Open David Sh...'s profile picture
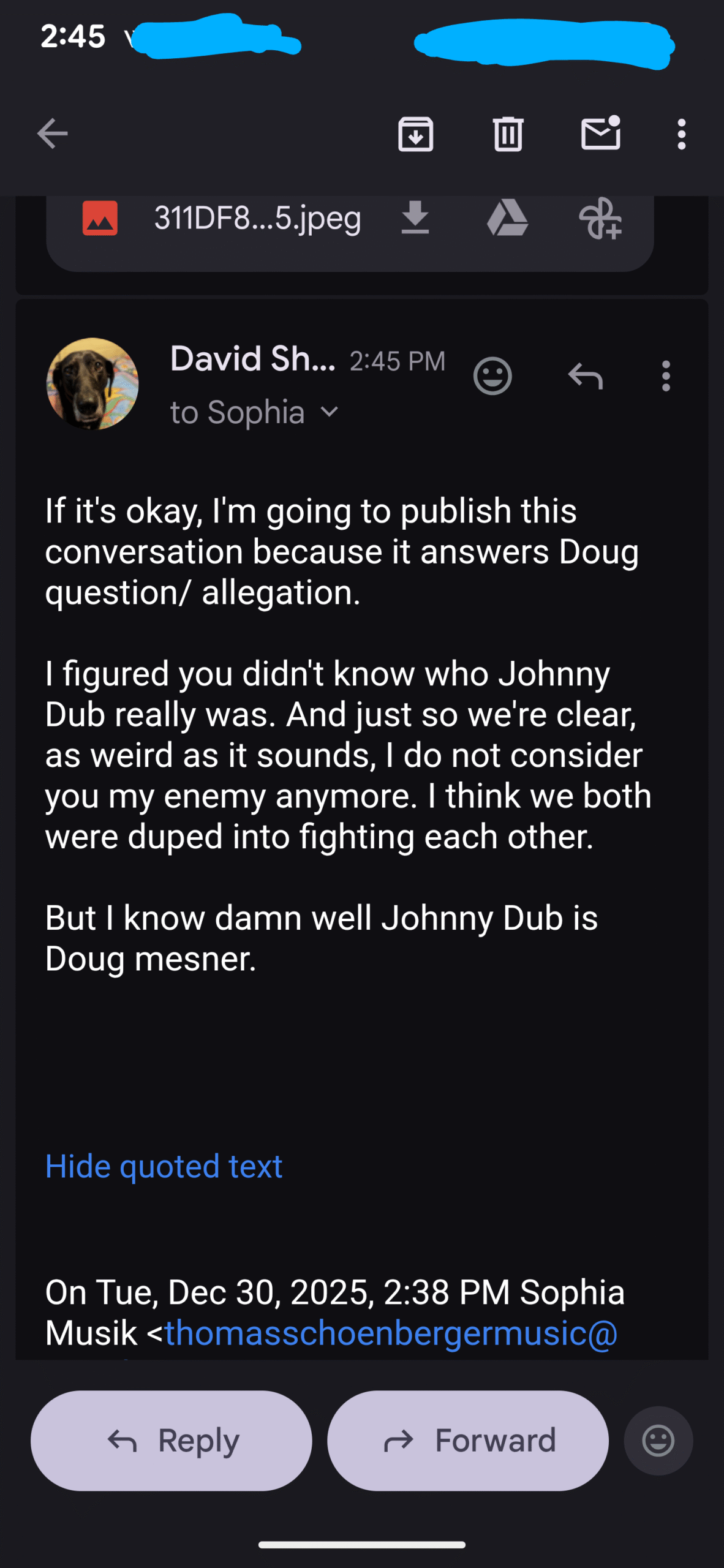This screenshot has width=724, height=1568. (x=92, y=383)
